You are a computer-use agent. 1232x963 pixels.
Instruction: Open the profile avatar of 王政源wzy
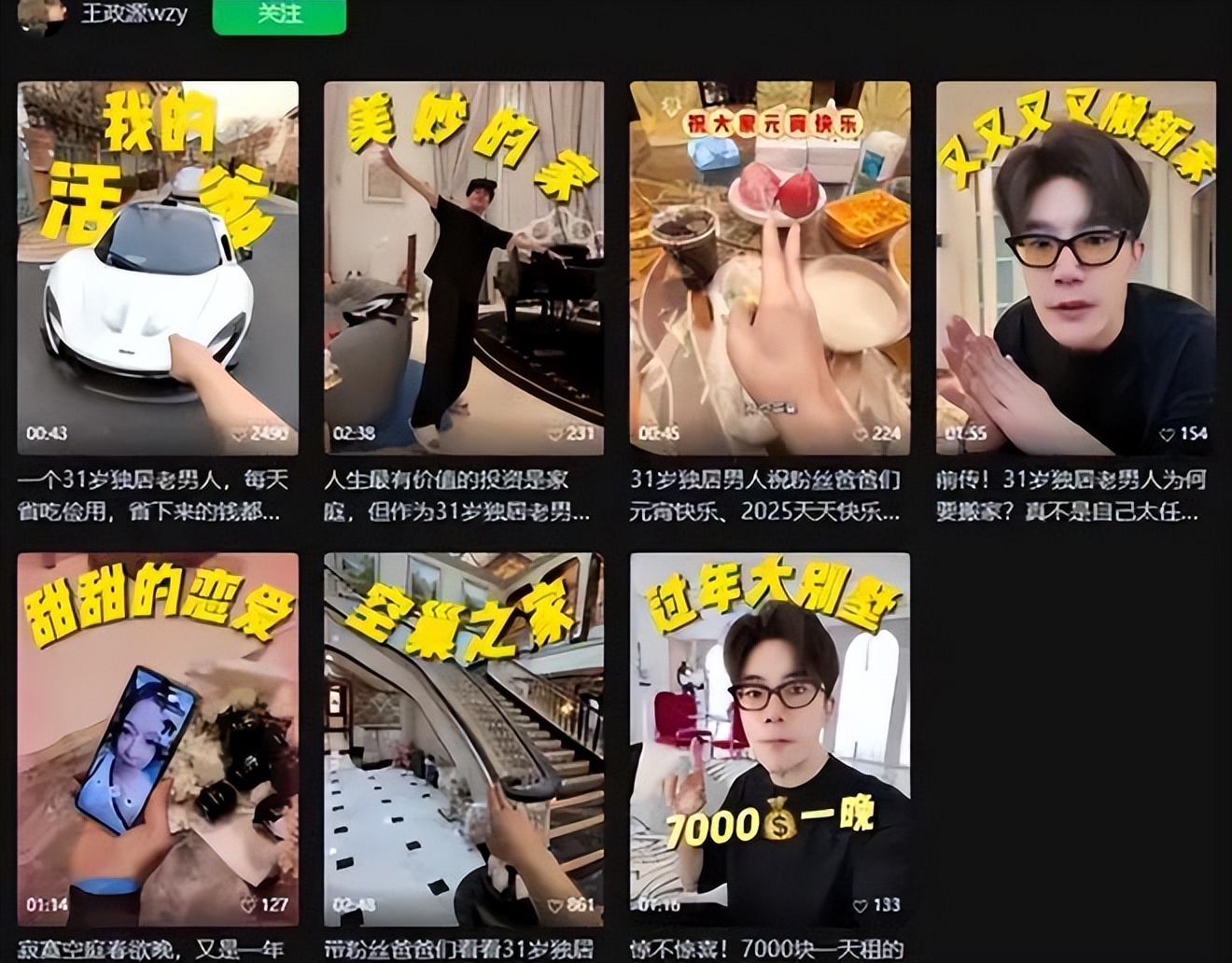(x=42, y=14)
